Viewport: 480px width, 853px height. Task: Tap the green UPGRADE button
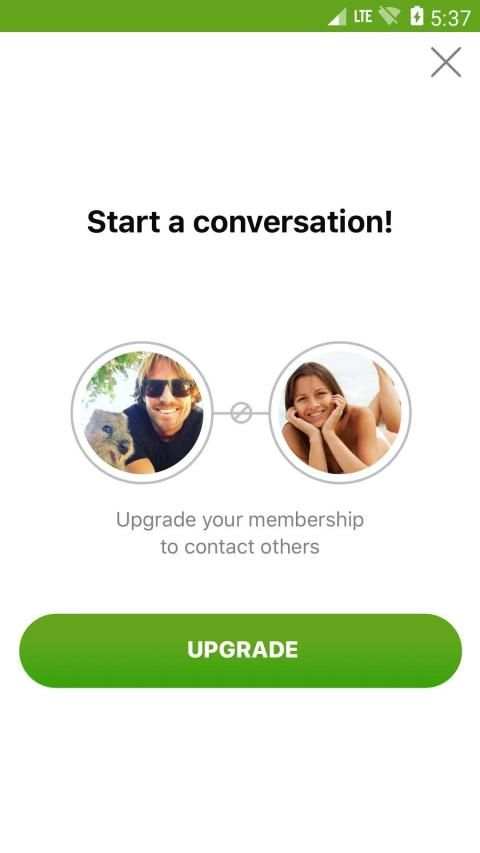coord(241,650)
